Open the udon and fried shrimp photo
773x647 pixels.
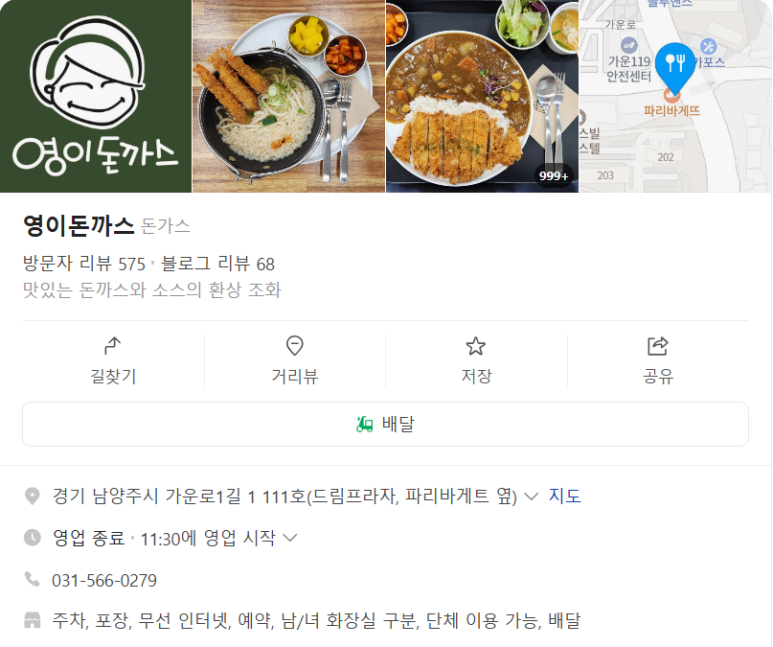(x=288, y=96)
